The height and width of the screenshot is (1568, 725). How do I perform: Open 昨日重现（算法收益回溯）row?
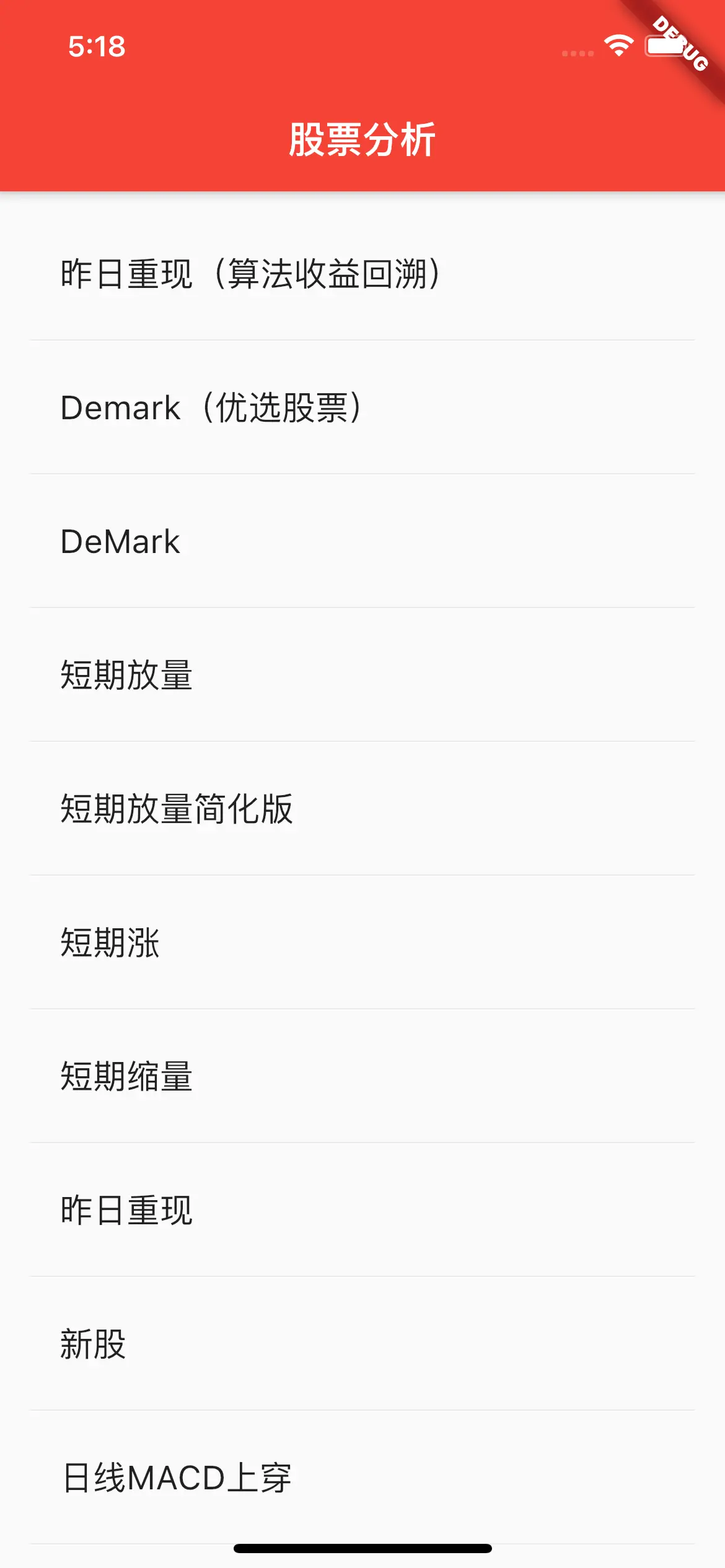click(x=362, y=274)
